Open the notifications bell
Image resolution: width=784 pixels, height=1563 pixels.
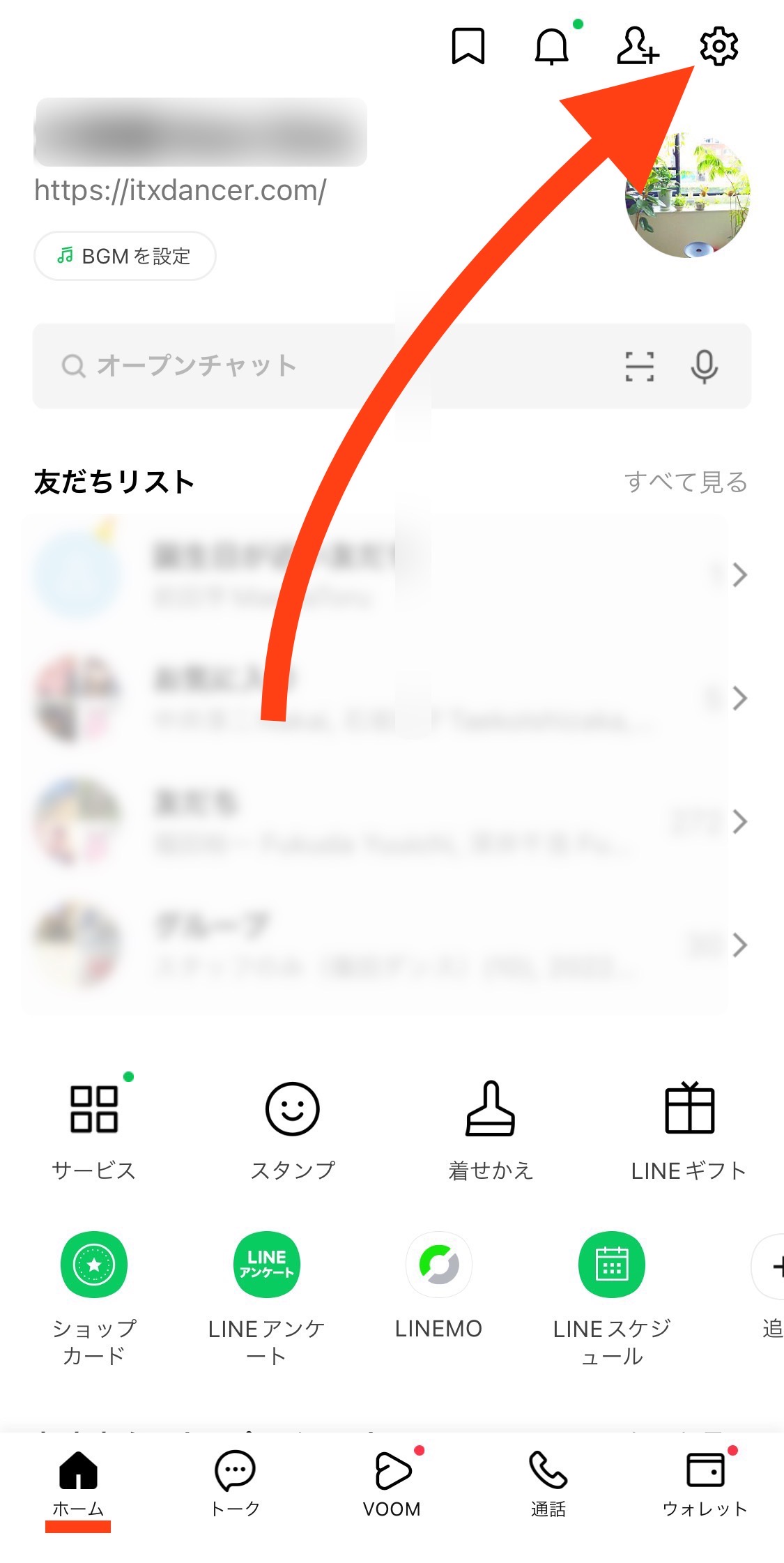(551, 47)
